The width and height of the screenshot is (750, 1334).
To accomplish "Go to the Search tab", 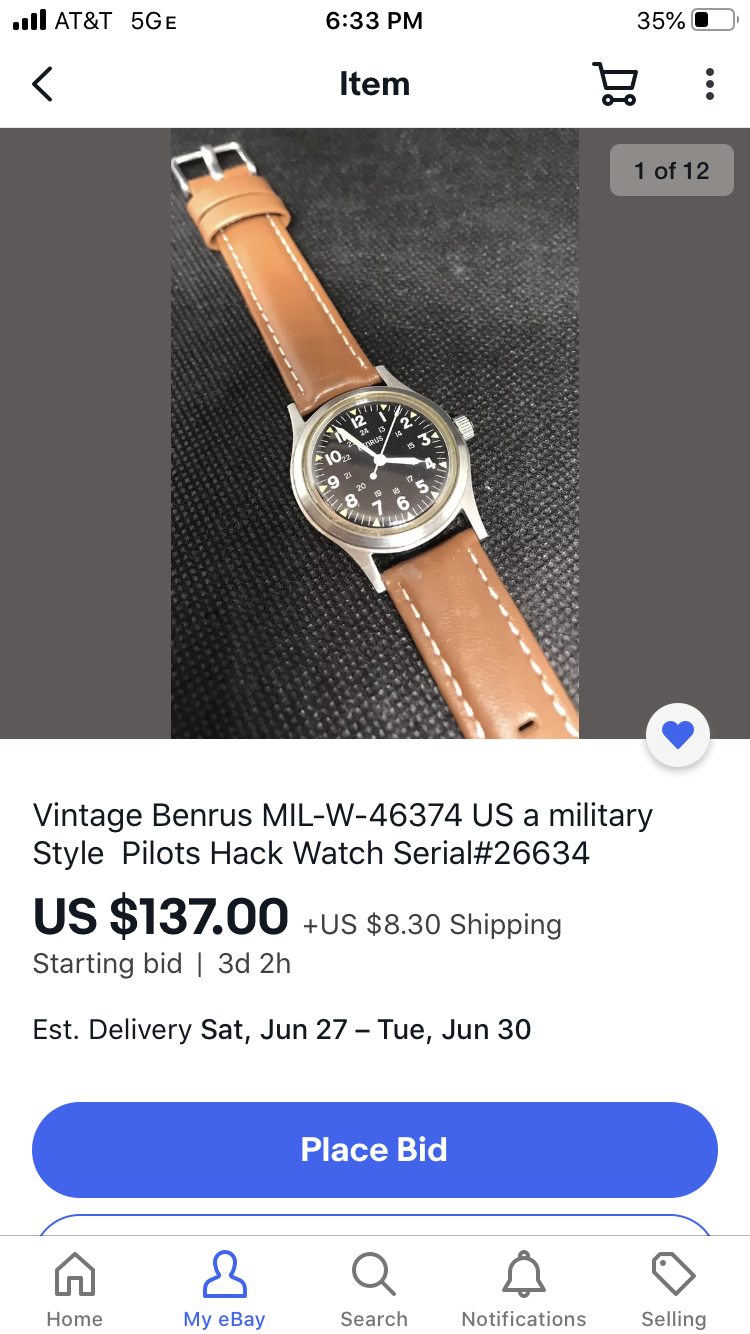I will click(x=374, y=1290).
